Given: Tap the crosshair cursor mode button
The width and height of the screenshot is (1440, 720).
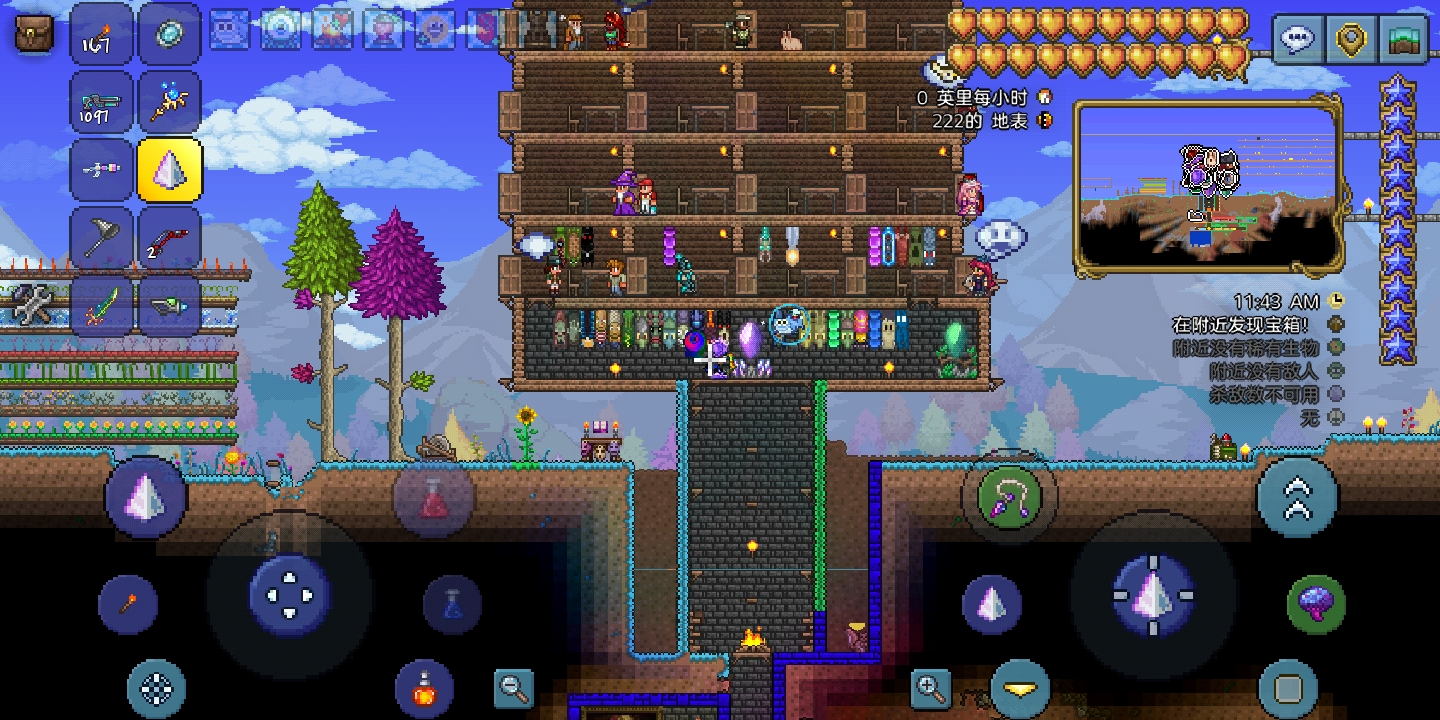Looking at the screenshot, I should coord(156,688).
